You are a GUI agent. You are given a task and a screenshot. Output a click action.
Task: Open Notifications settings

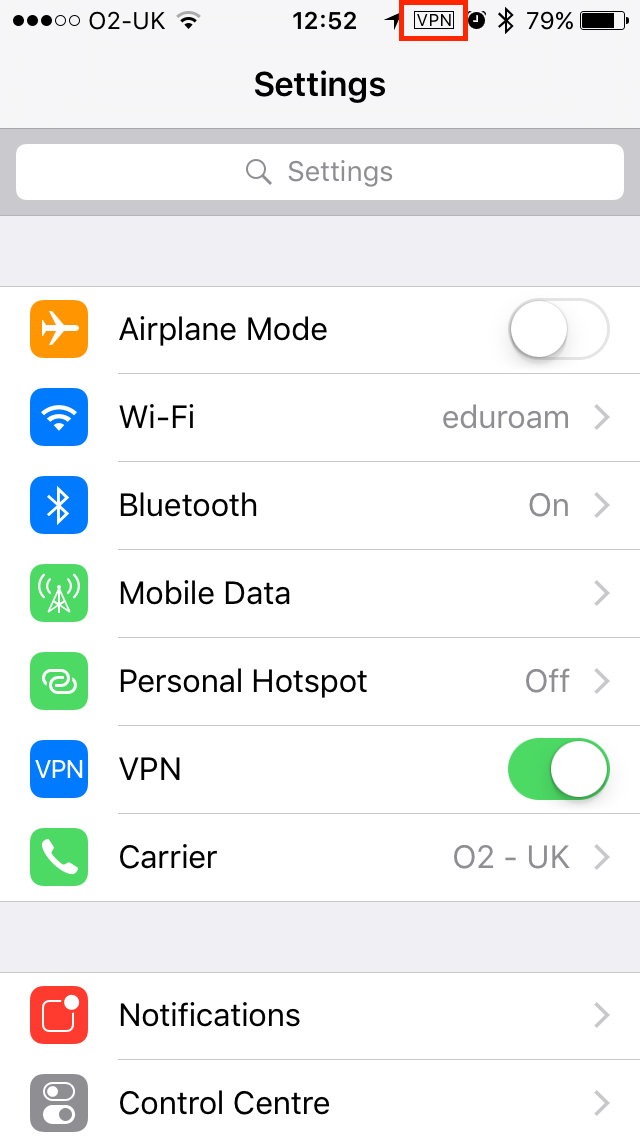(320, 1016)
